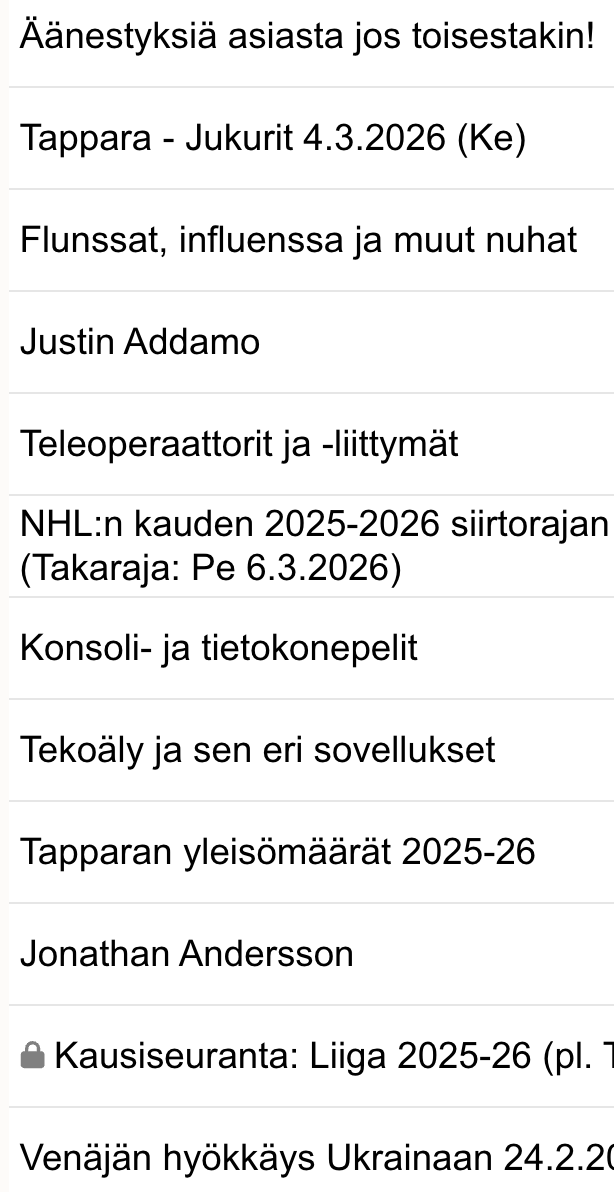614x1192 pixels.
Task: Open Venäjän hyökkäys Ukrainaan thread
Action: tap(316, 1158)
